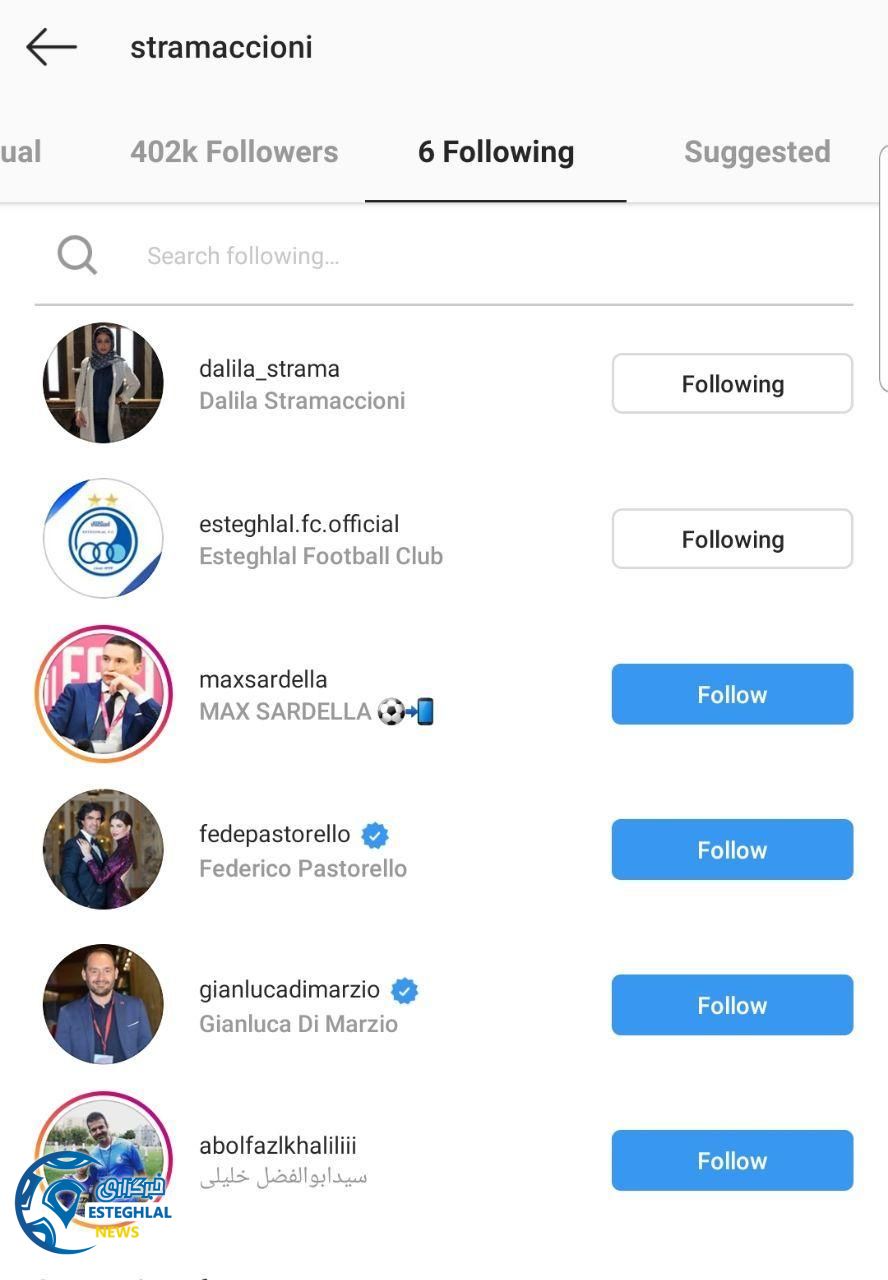The image size is (888, 1280).
Task: Open Gianluca Di Marzio's profile
Action: [289, 991]
